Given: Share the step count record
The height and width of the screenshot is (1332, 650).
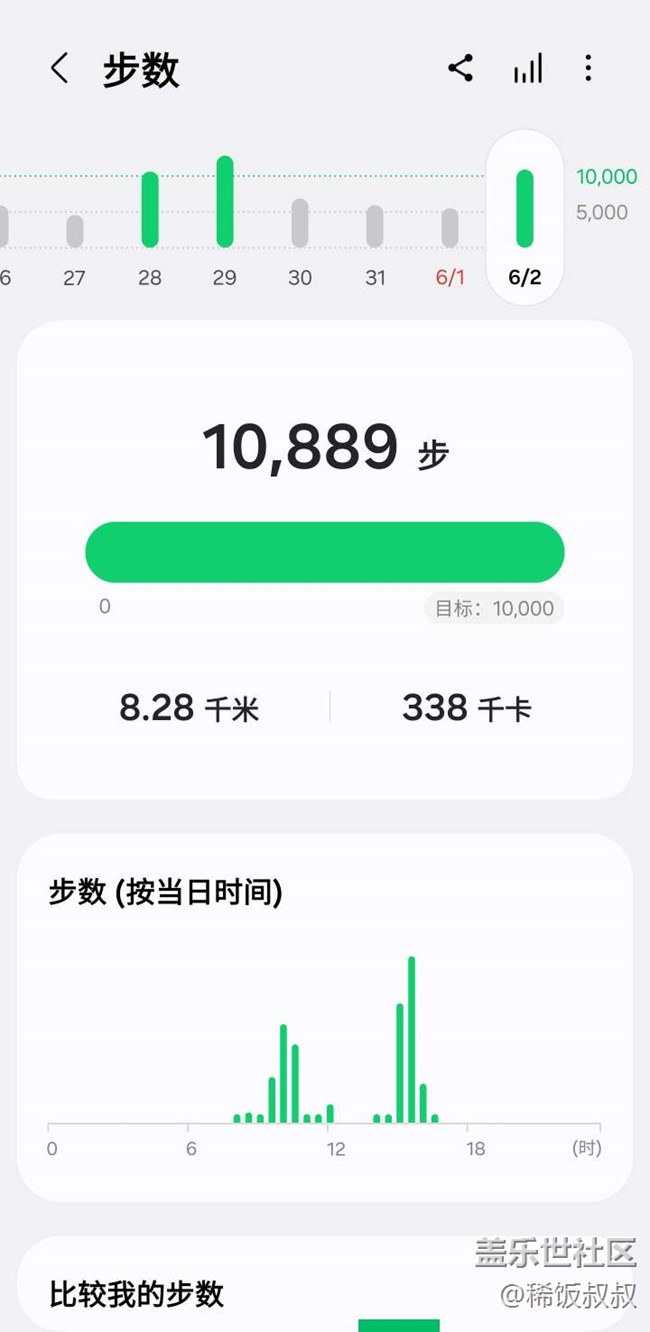Looking at the screenshot, I should (x=460, y=69).
